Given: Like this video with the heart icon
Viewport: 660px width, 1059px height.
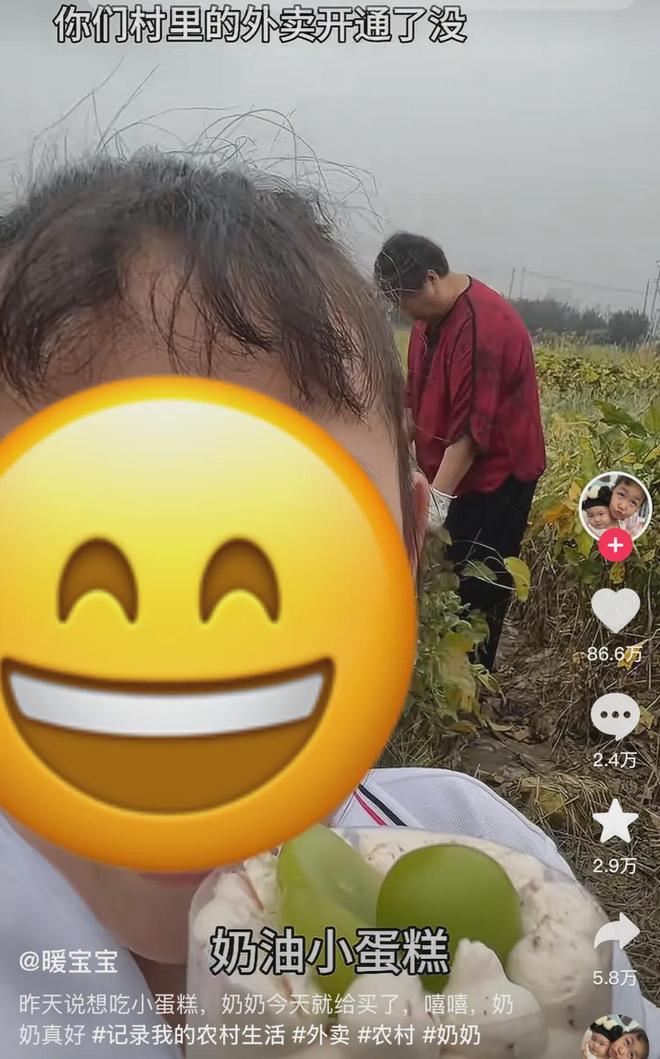Looking at the screenshot, I should point(615,609).
